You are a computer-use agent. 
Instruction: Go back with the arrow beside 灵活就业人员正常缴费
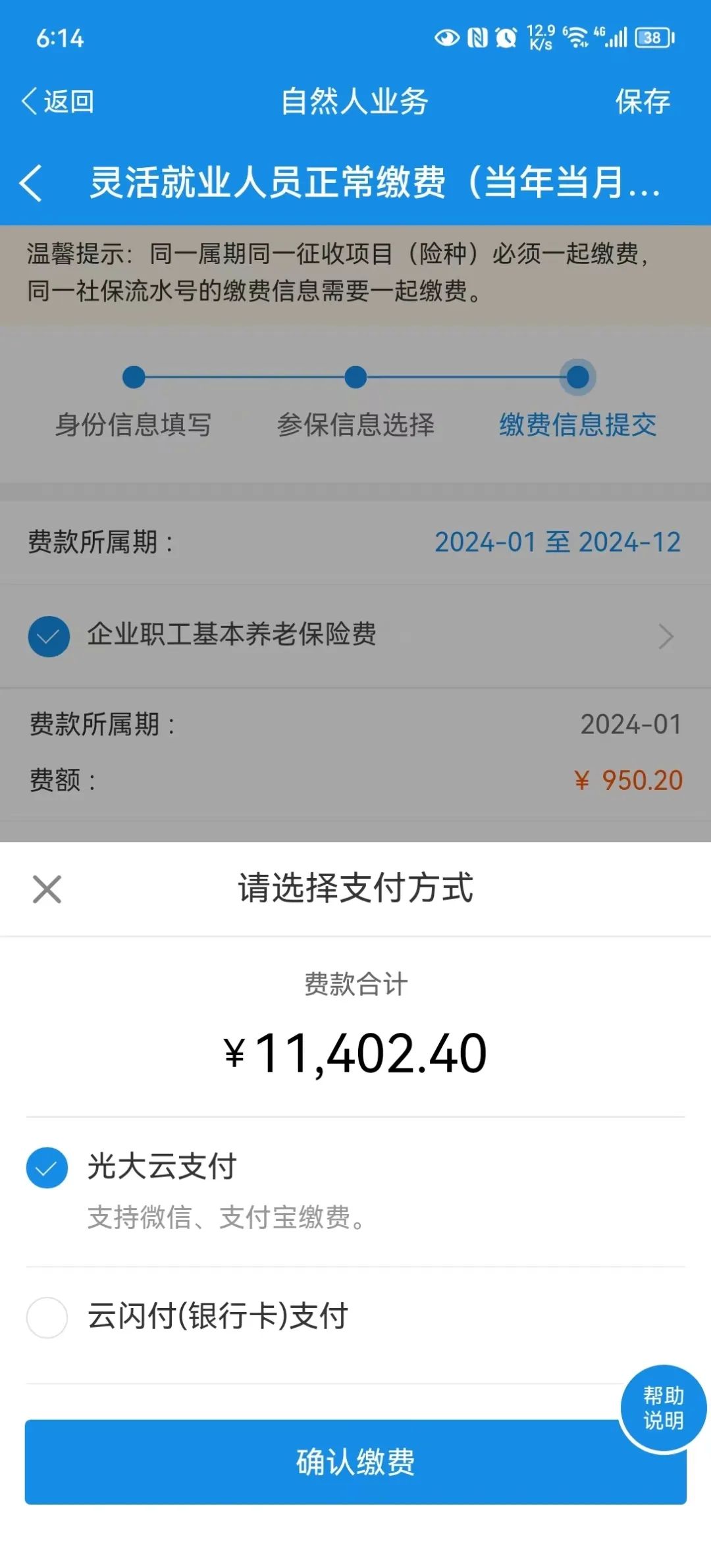(32, 182)
